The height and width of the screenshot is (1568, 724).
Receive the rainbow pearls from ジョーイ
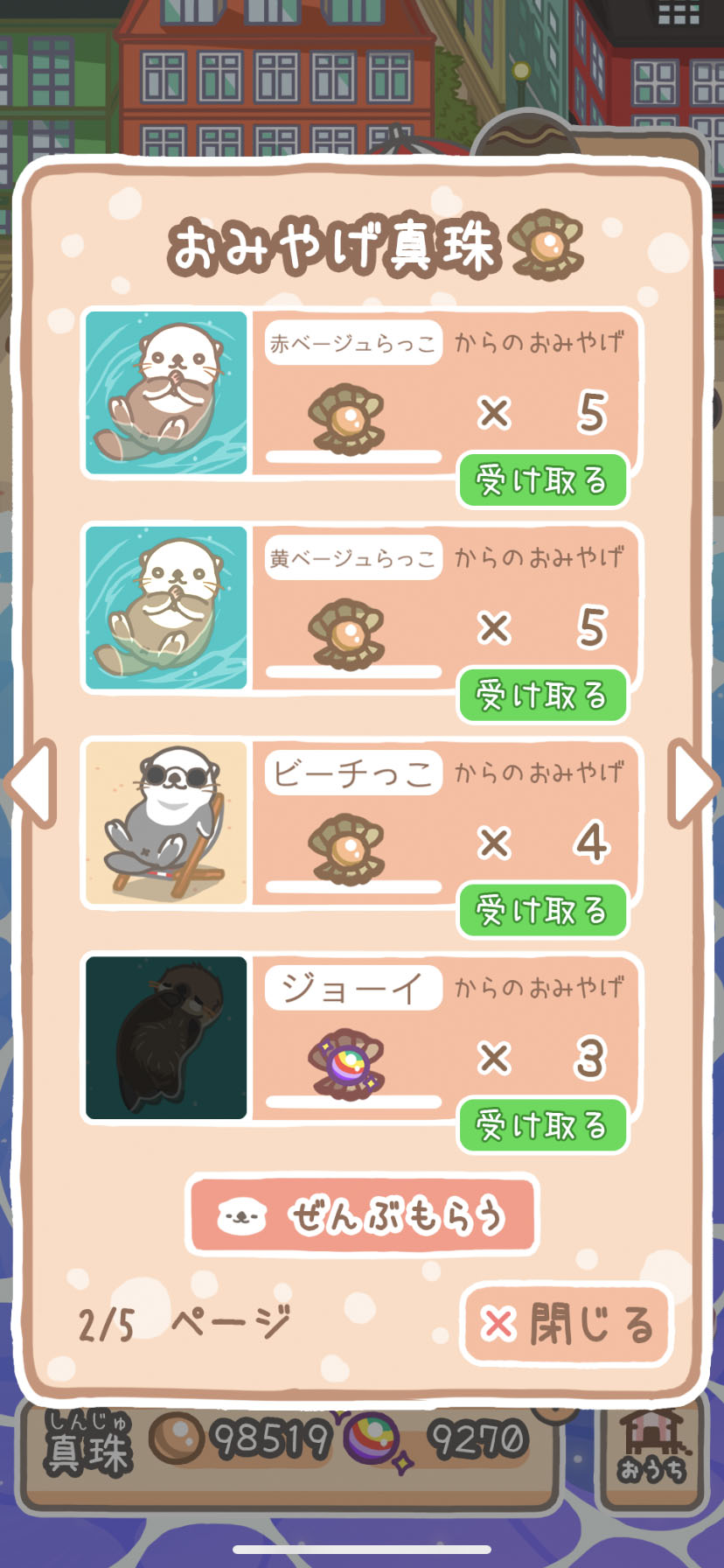point(542,1125)
